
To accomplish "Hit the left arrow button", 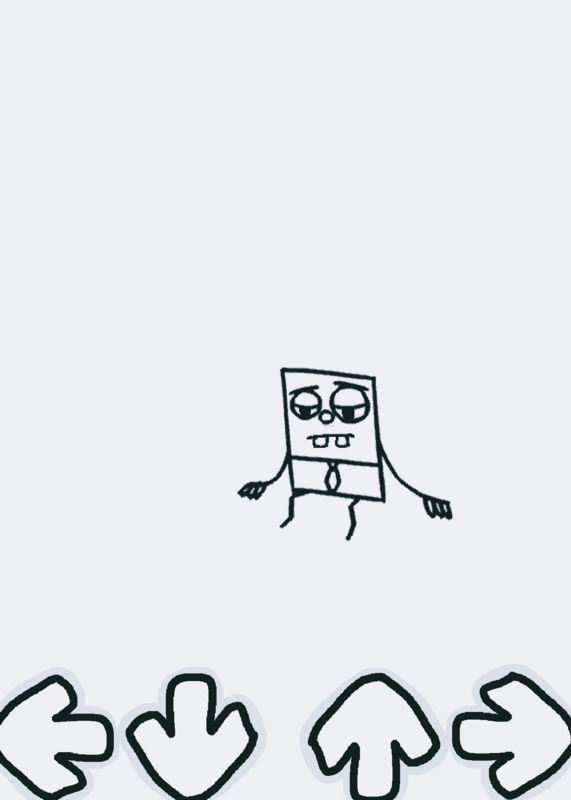I will click(54, 736).
